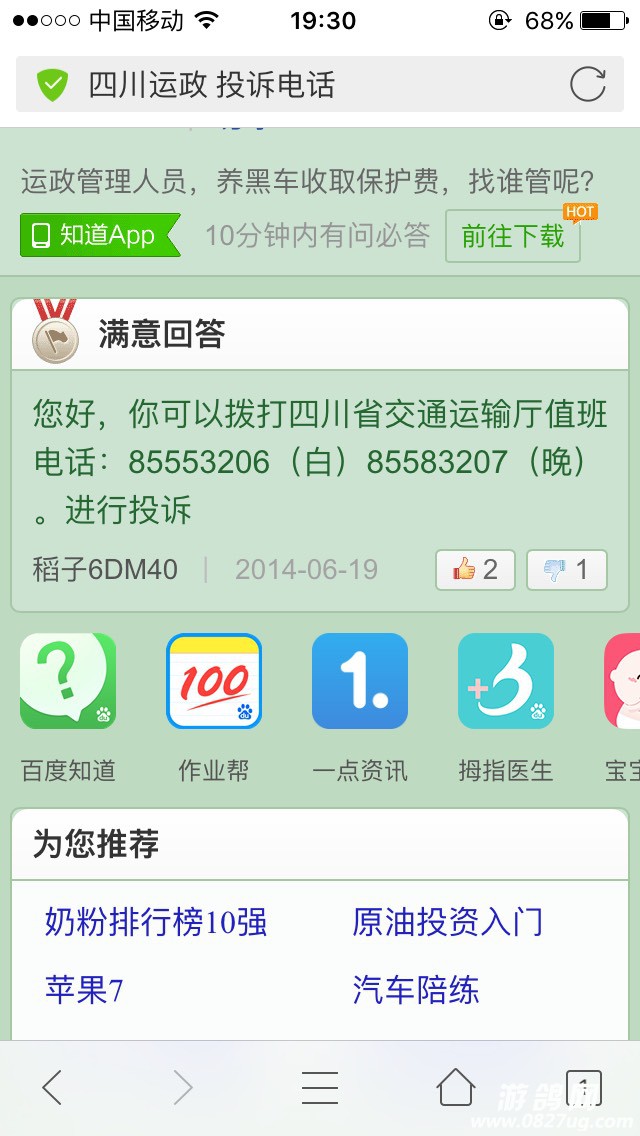Viewport: 640px width, 1136px height.
Task: Go to the browser home page
Action: [x=455, y=1087]
